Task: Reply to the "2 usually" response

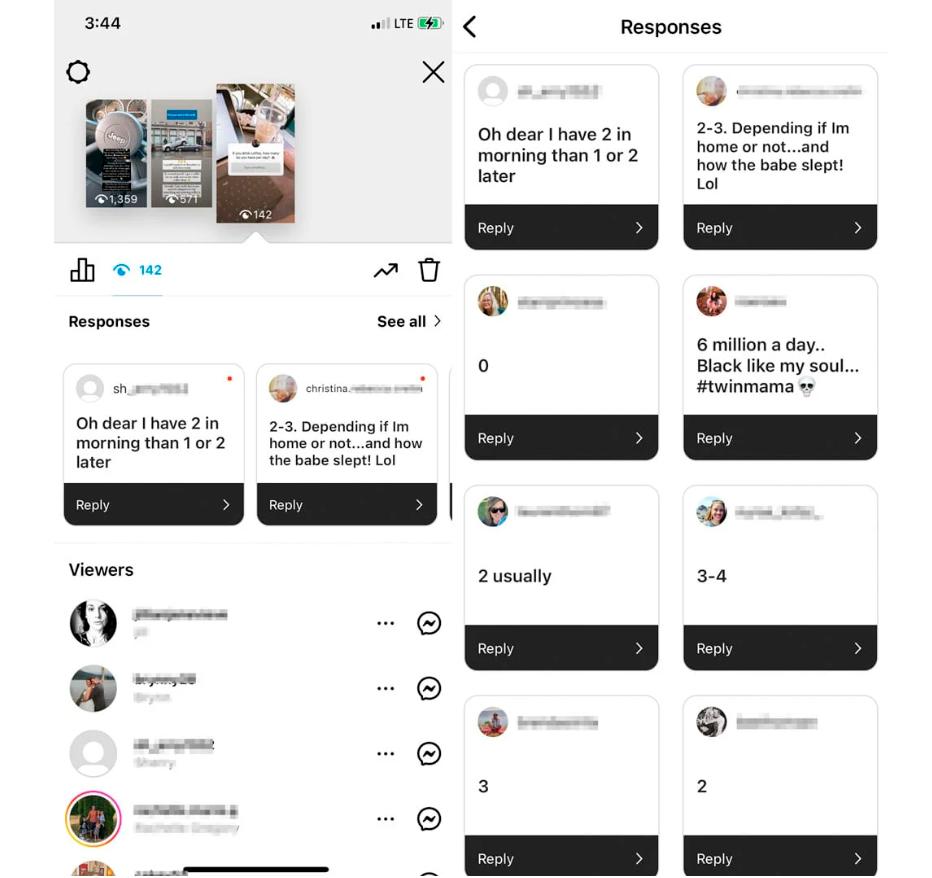Action: [x=561, y=648]
